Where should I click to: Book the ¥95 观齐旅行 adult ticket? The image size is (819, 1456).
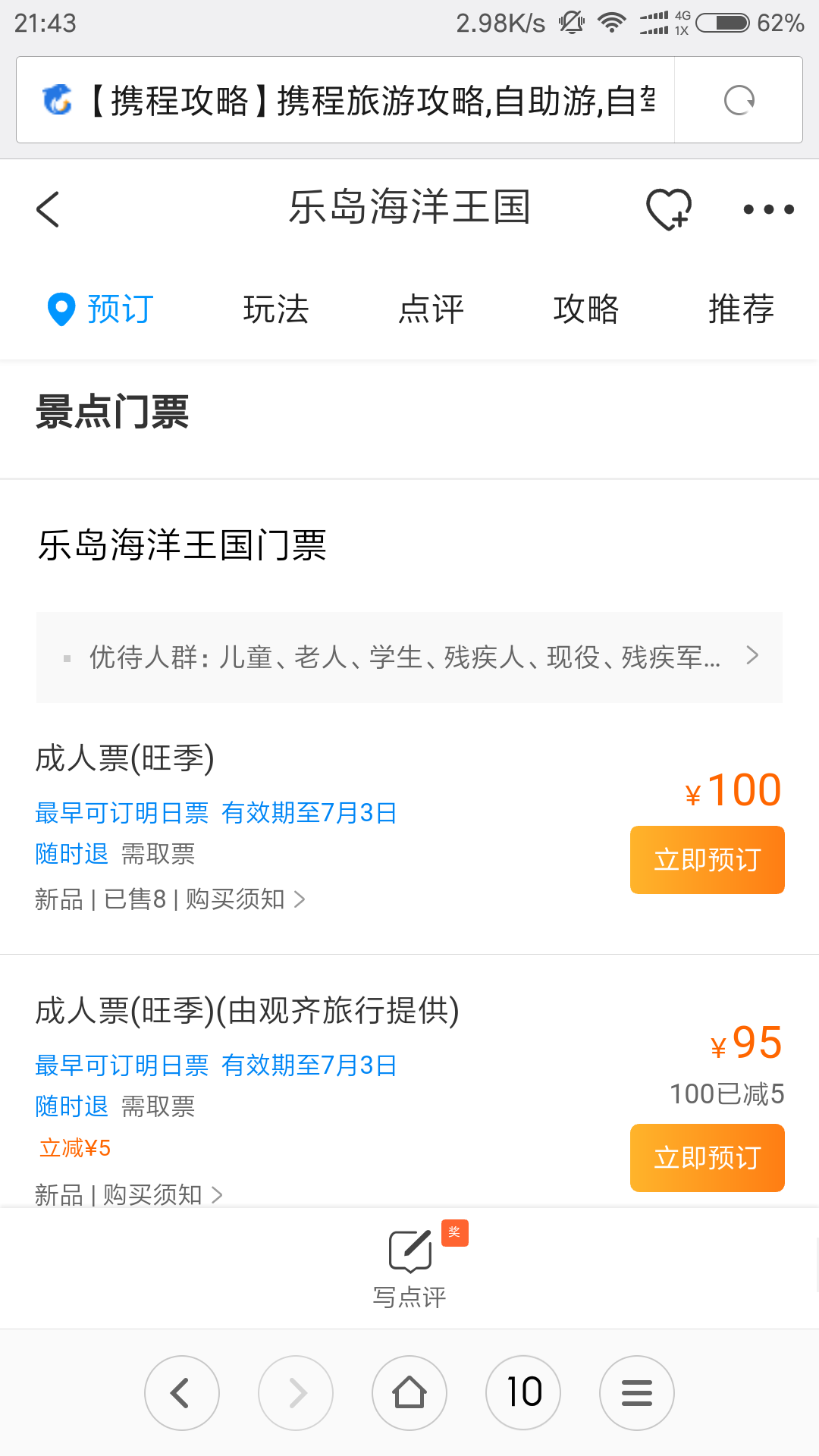click(707, 1158)
